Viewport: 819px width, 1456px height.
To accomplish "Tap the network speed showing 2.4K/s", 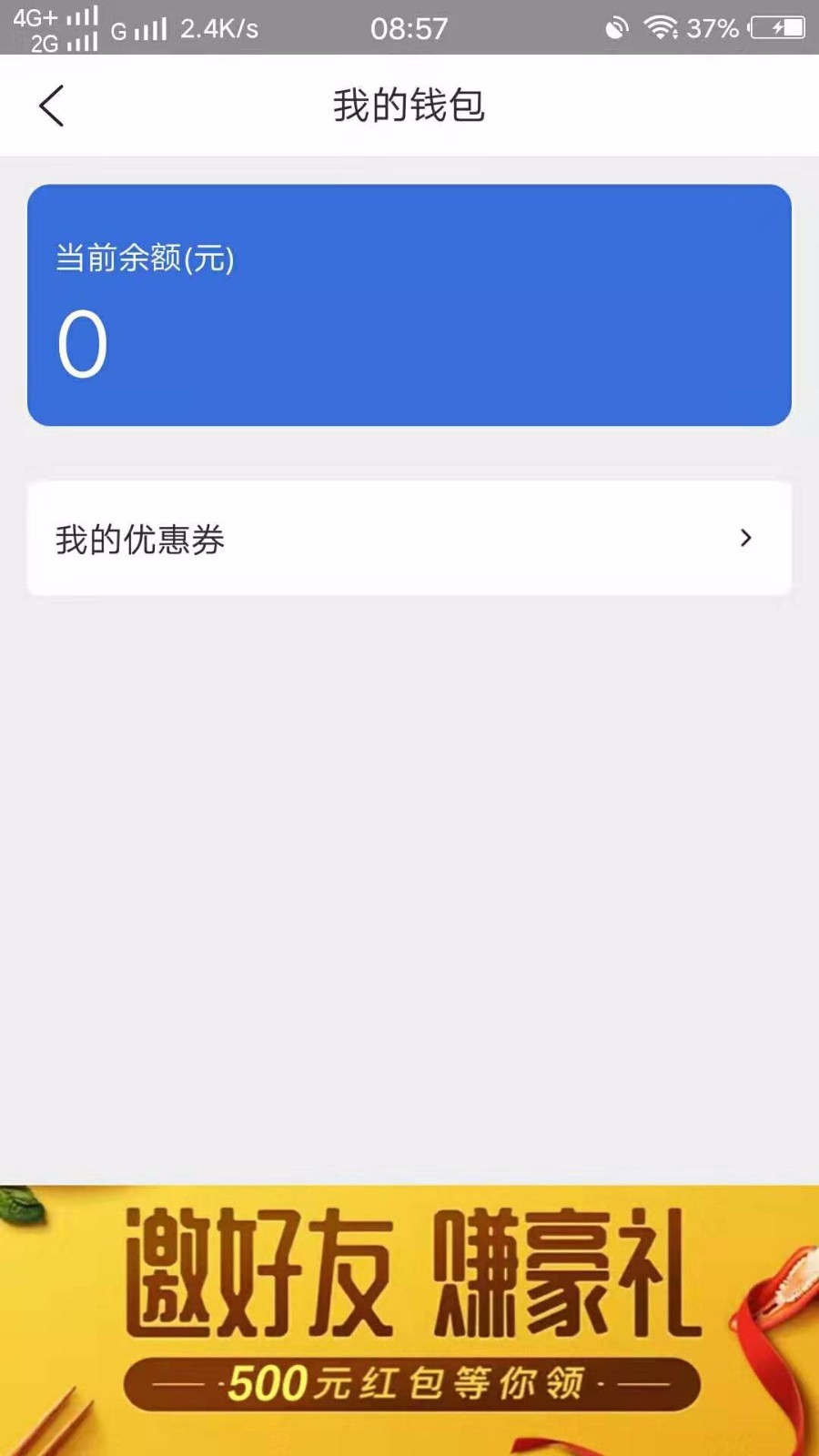I will (221, 27).
